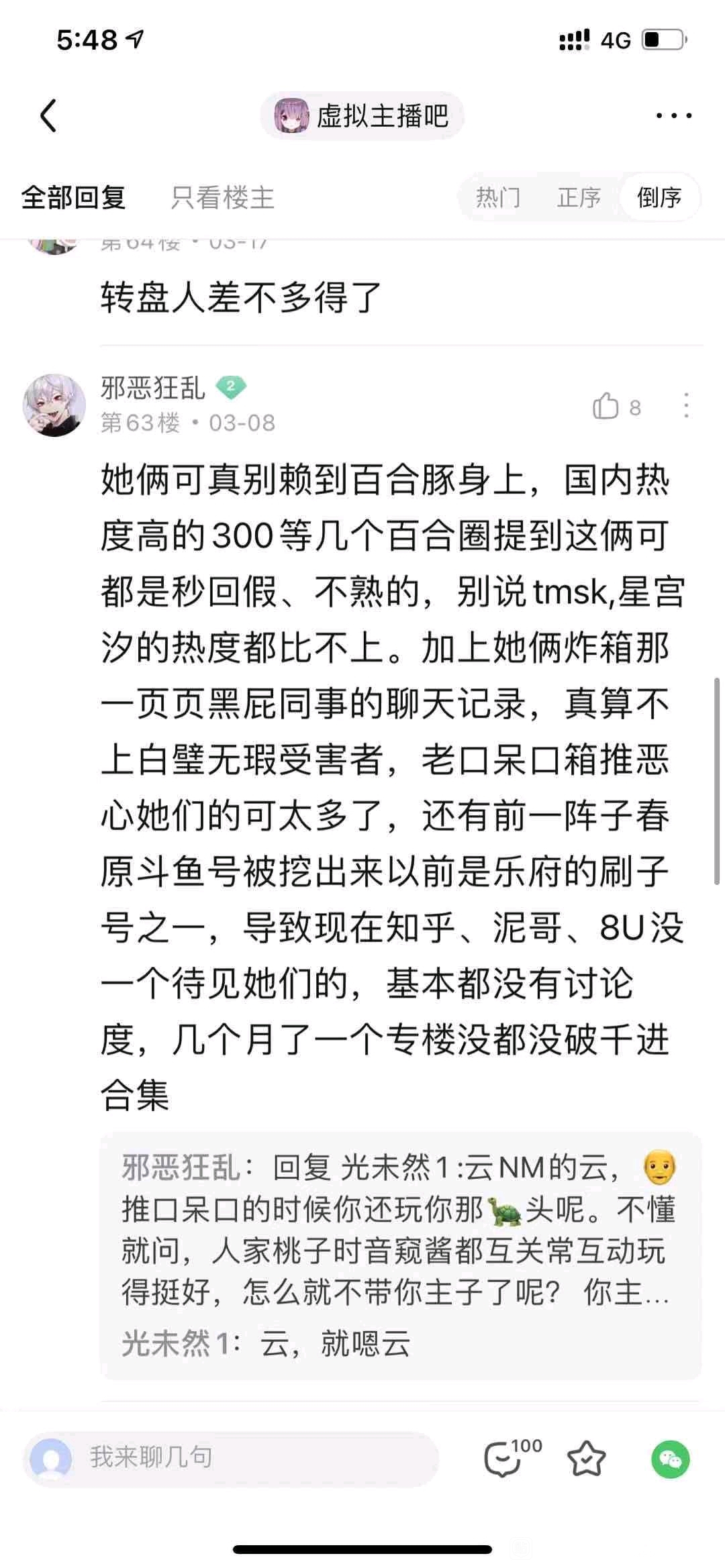725x1568 pixels.
Task: Sort replies by 热门
Action: (498, 197)
